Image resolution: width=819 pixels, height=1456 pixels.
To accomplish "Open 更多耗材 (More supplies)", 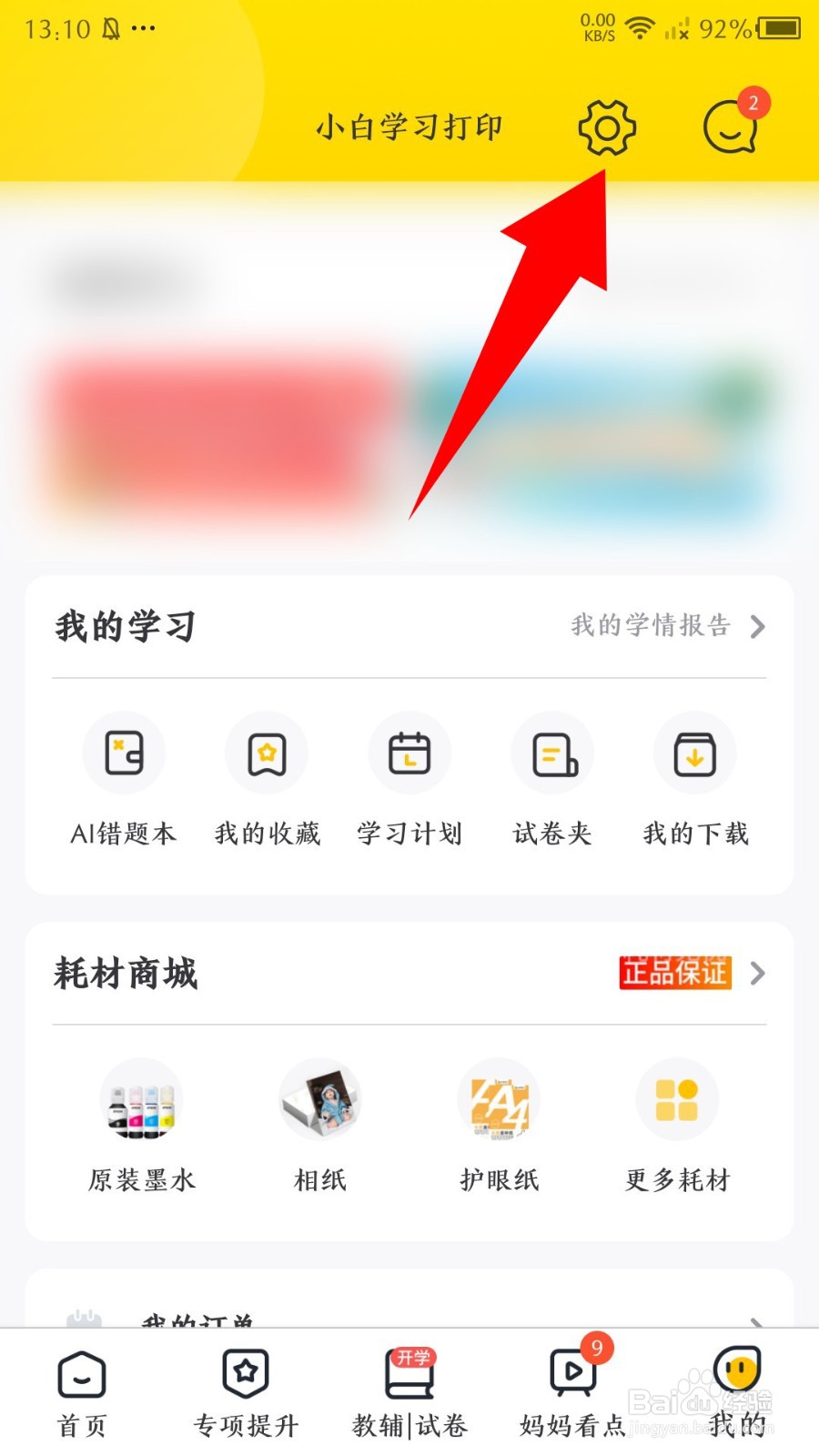I will 677,1128.
